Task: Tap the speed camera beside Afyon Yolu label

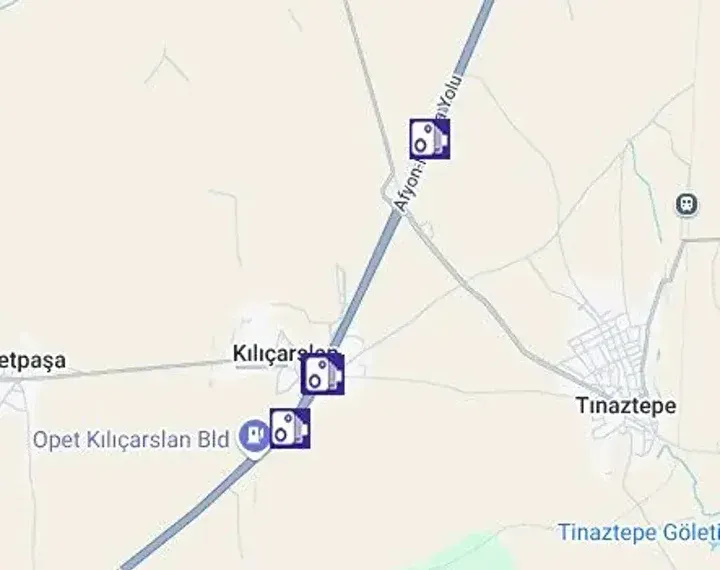Action: (429, 139)
